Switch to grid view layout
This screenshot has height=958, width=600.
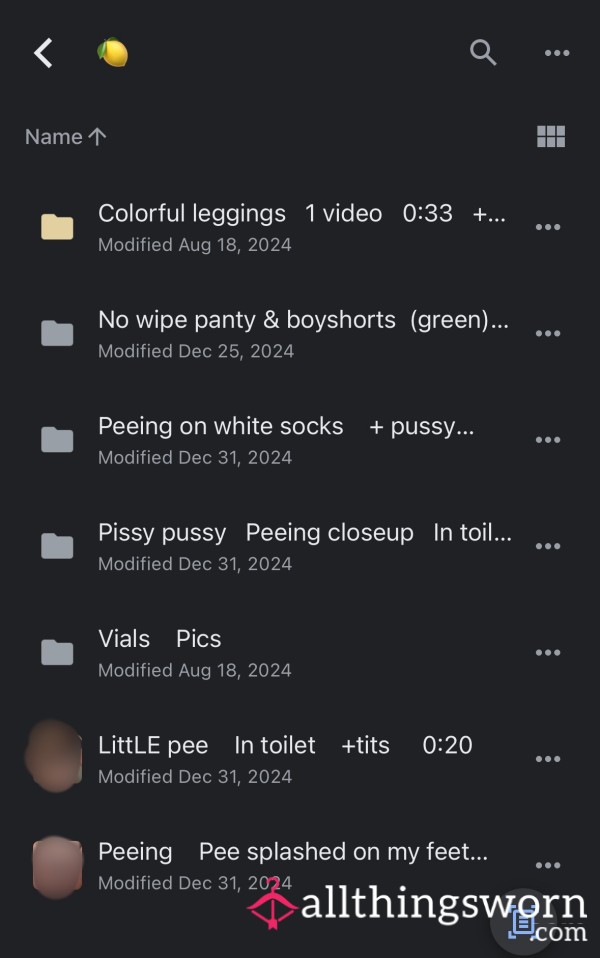pos(551,137)
